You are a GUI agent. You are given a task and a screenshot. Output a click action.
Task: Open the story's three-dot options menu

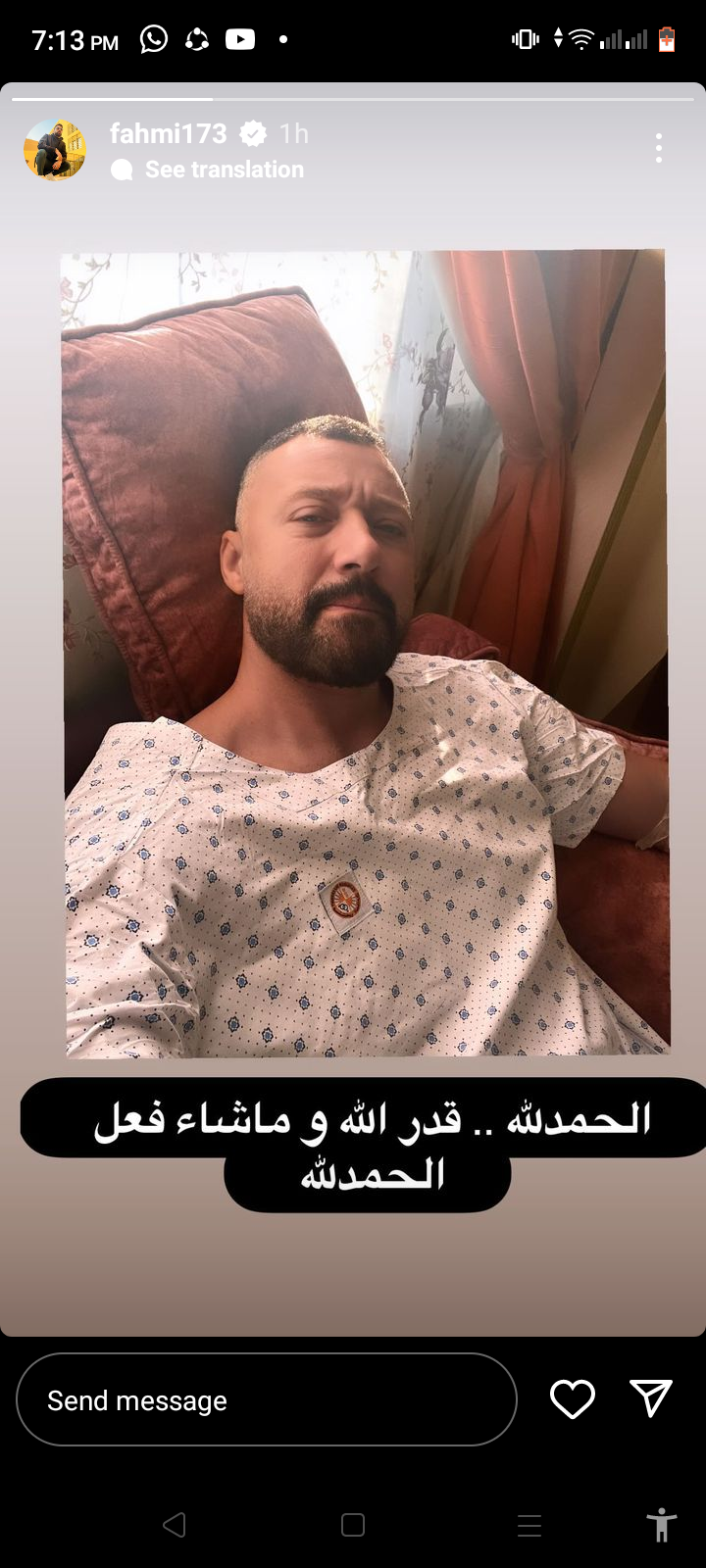point(658,148)
